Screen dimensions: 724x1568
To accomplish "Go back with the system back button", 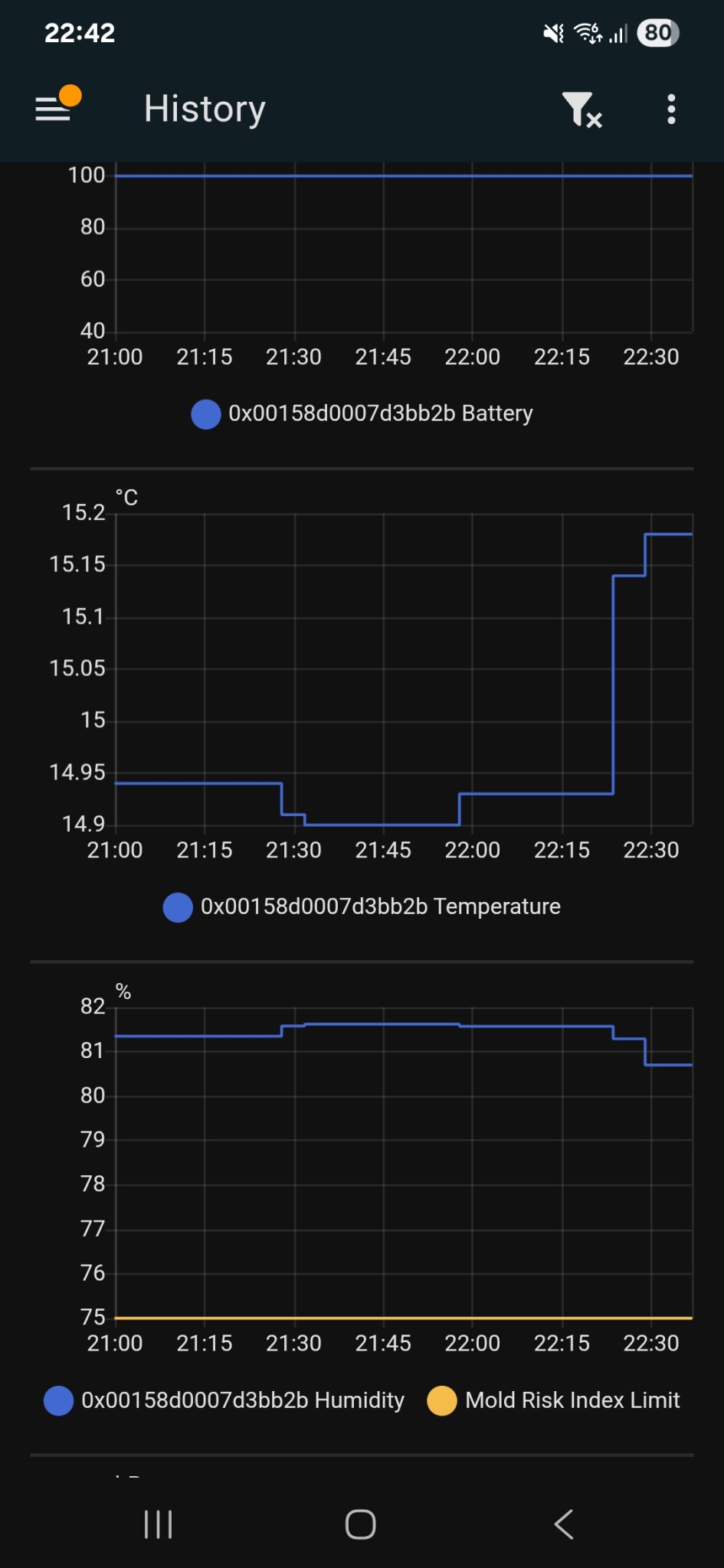I will pos(564,1524).
